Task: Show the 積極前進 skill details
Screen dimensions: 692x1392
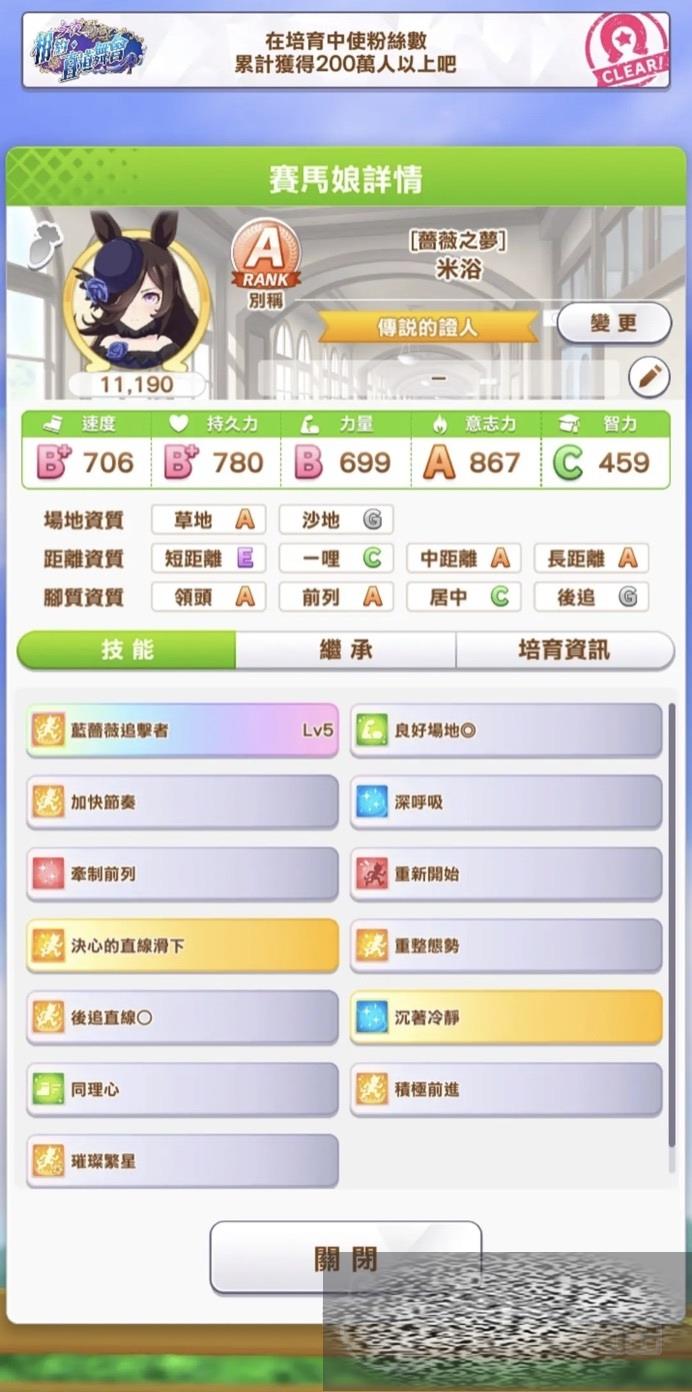Action: [506, 1089]
